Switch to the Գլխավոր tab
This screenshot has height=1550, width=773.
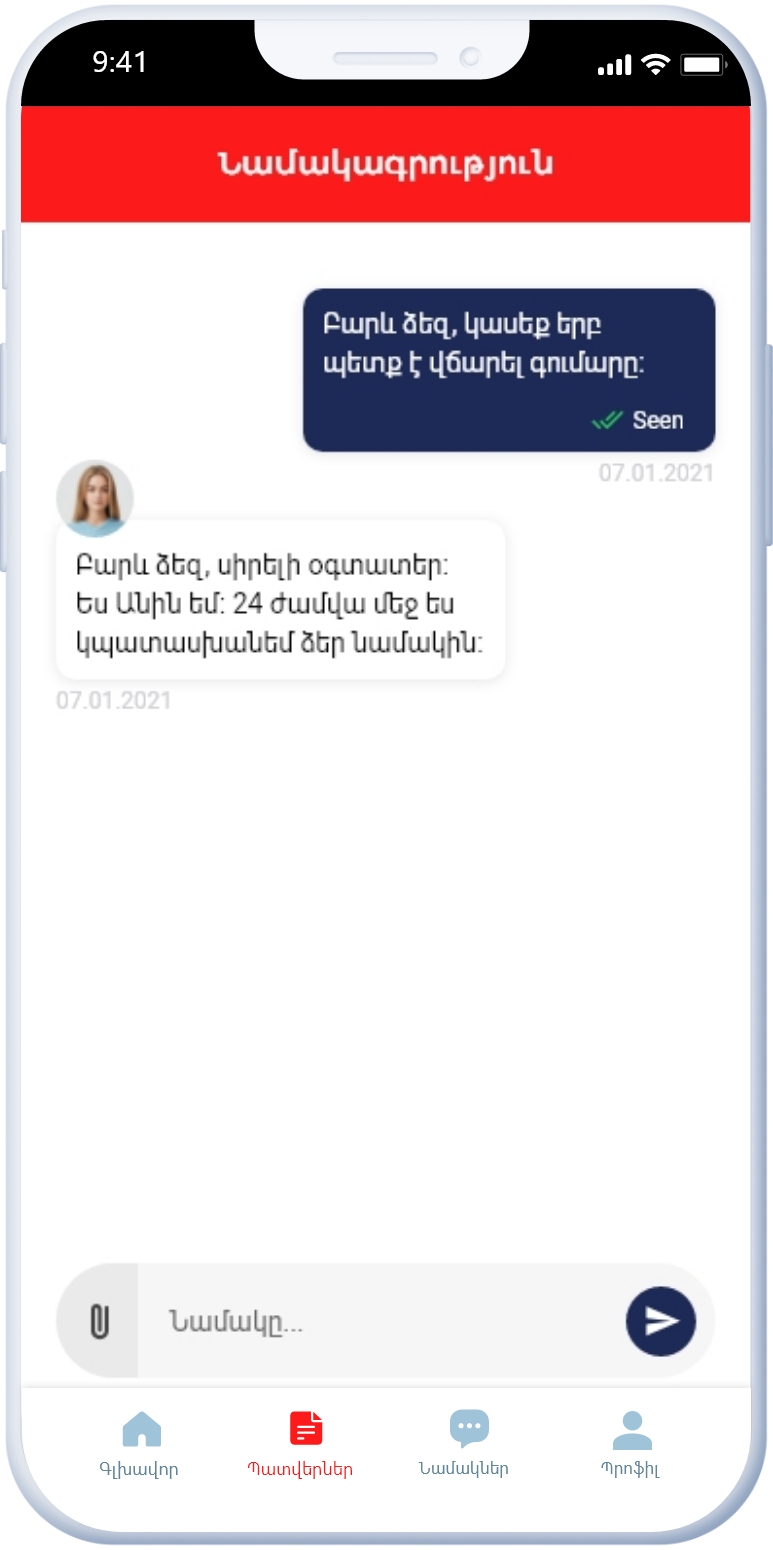click(140, 1443)
